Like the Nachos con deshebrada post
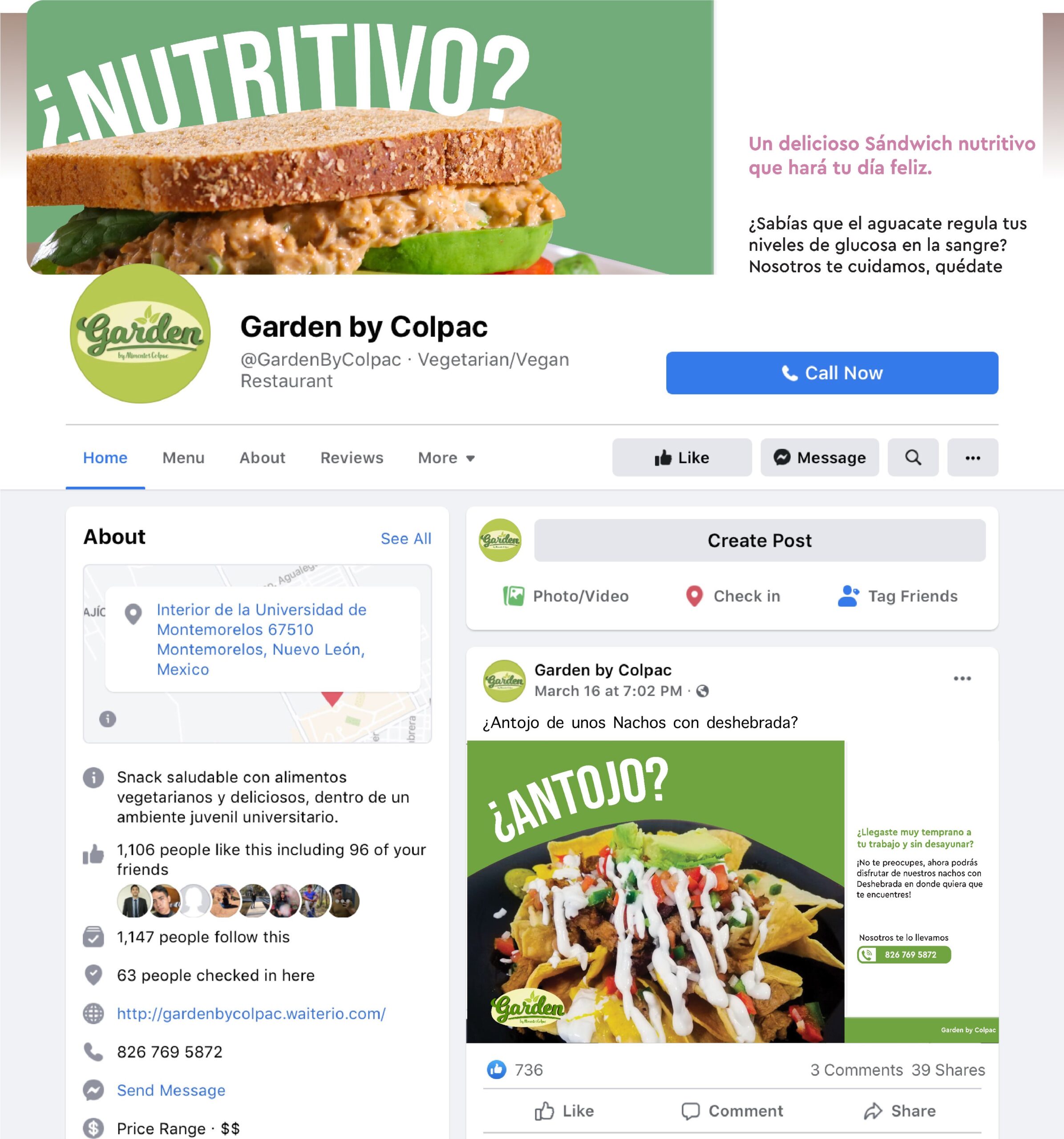The width and height of the screenshot is (1064, 1139). (x=564, y=1111)
